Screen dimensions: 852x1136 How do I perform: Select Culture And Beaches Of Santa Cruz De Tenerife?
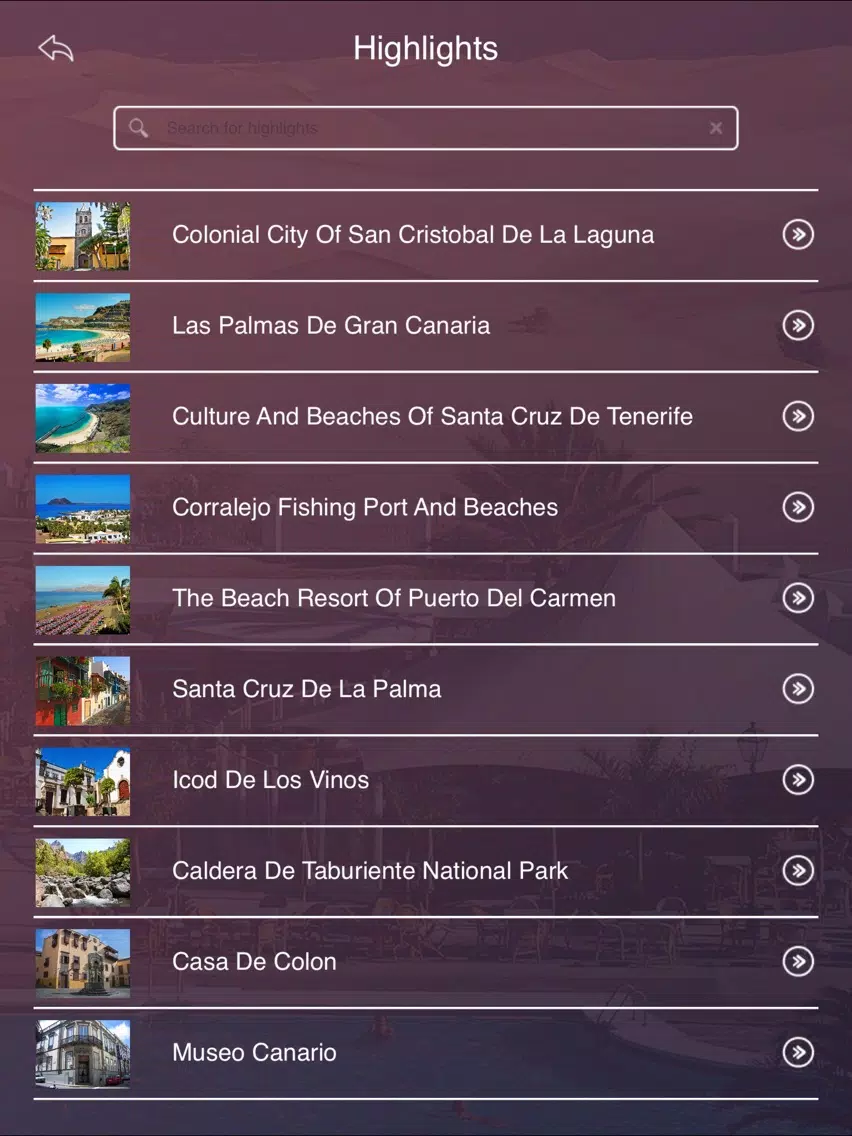[432, 417]
